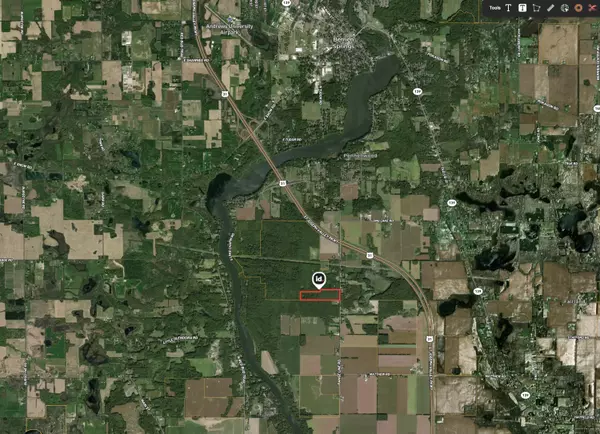
Task: Select the orange circle tool
Action: (x=578, y=8)
